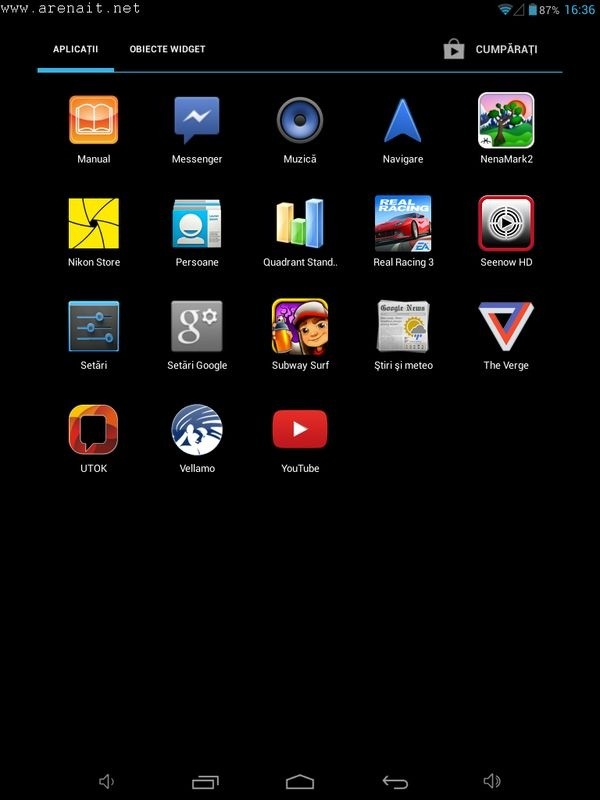
Task: Launch Messenger
Action: [x=197, y=121]
